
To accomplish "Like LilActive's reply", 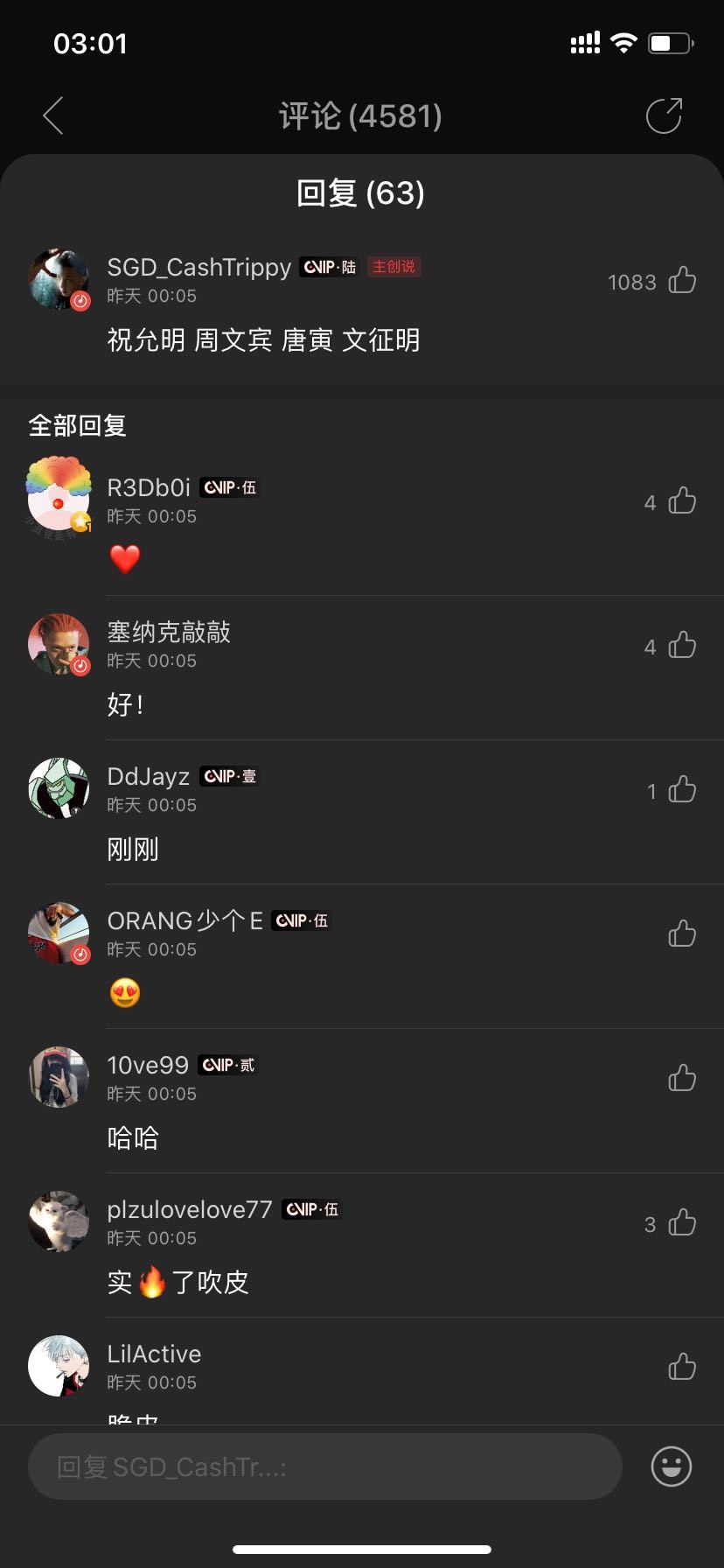I will (x=681, y=1368).
